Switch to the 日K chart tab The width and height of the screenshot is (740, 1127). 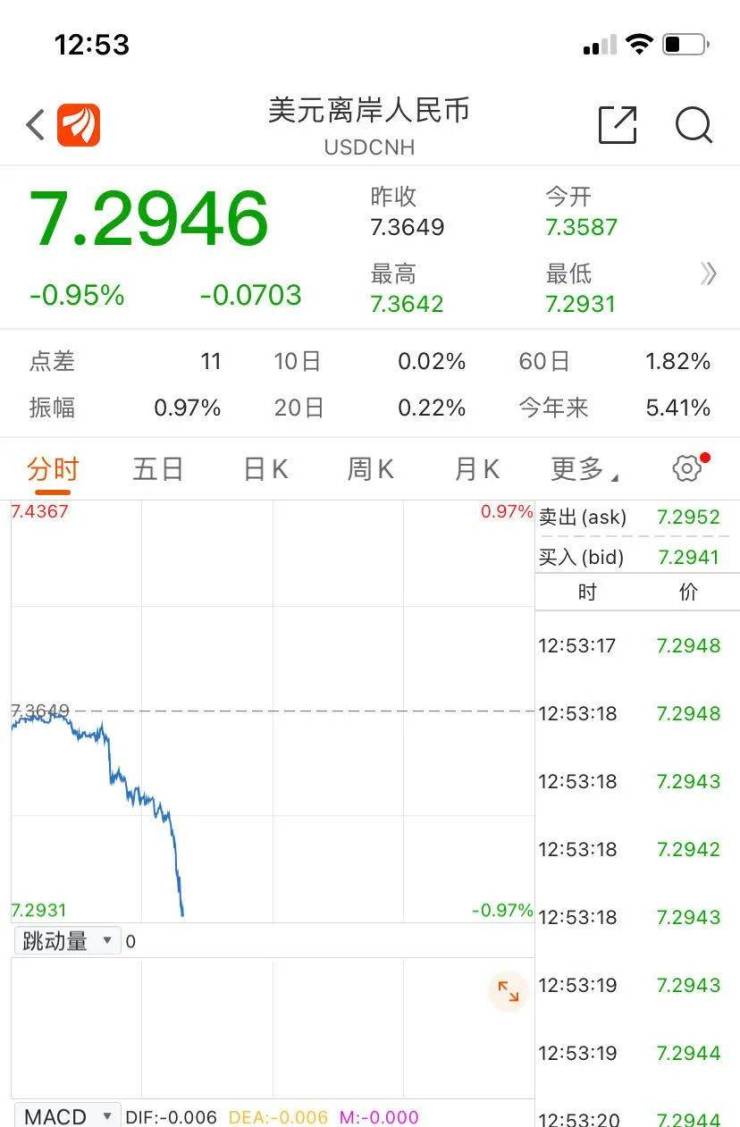(x=265, y=468)
